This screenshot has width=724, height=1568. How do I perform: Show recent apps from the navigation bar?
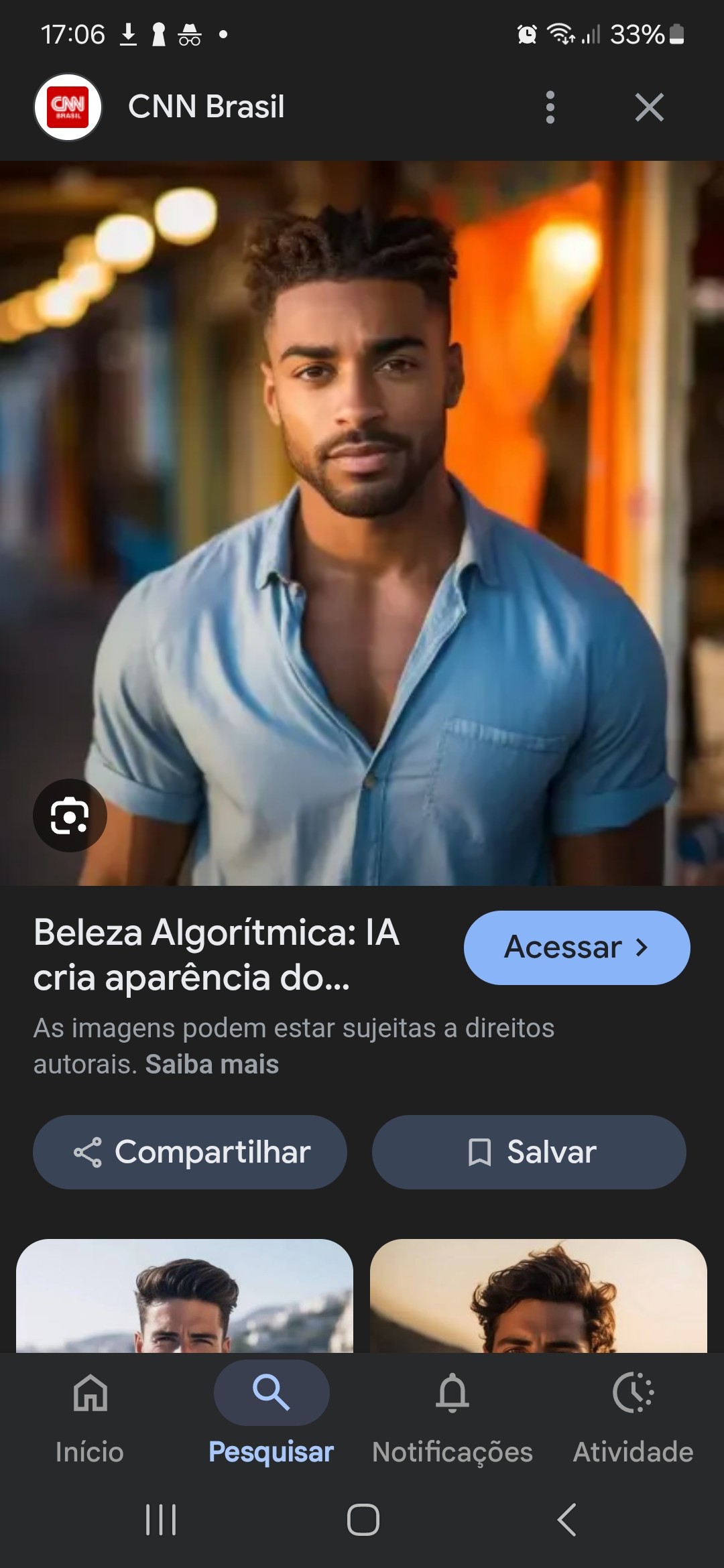tap(161, 1519)
